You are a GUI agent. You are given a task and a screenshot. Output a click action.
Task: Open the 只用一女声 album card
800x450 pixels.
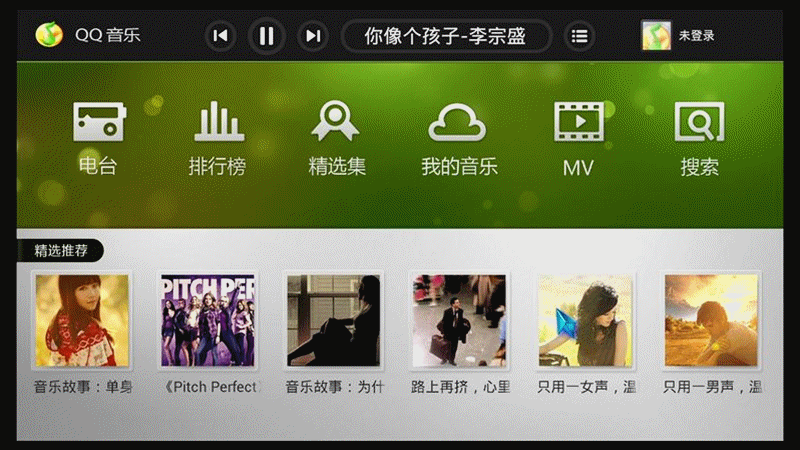click(586, 320)
